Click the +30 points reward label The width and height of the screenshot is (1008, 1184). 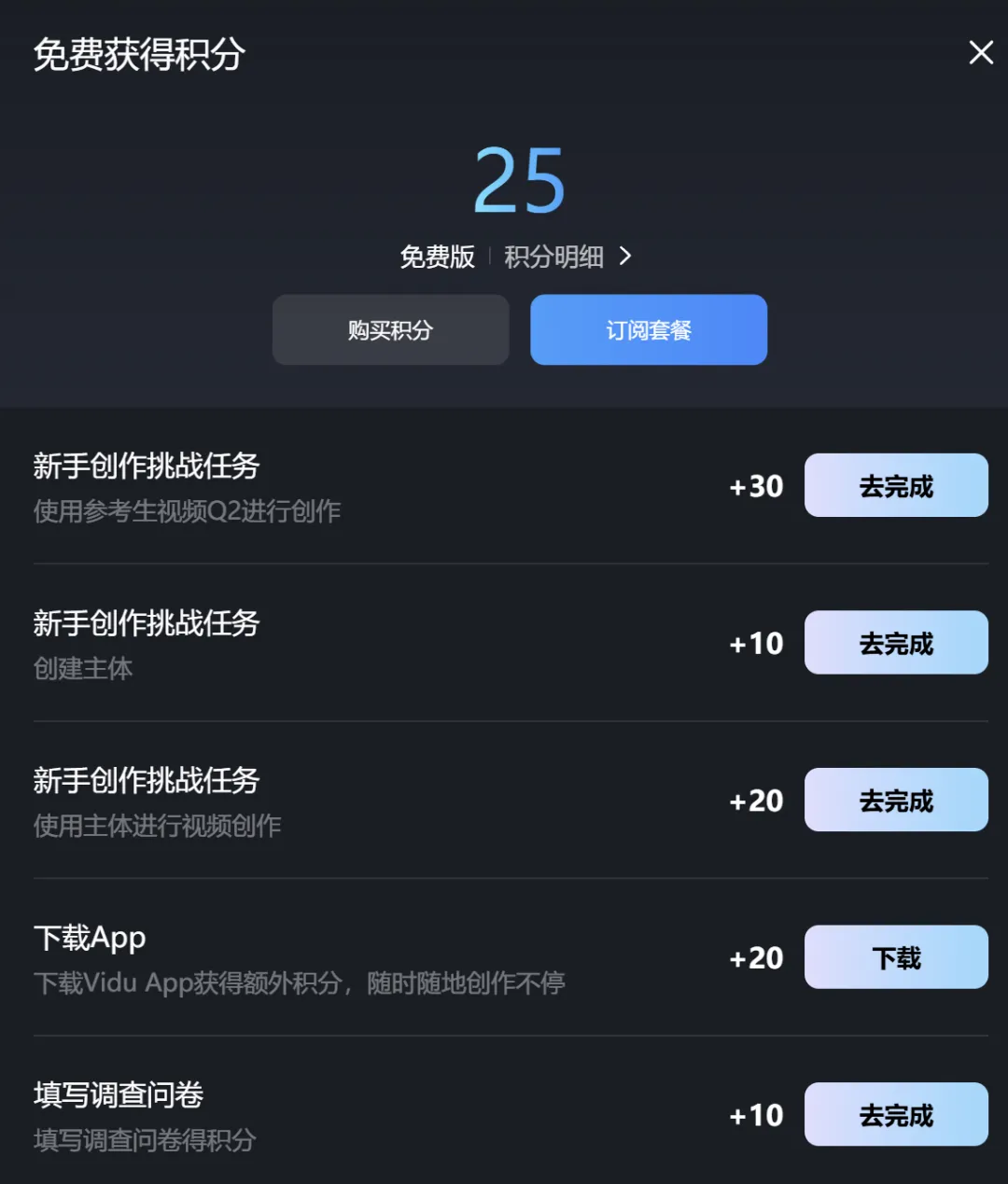click(x=754, y=485)
